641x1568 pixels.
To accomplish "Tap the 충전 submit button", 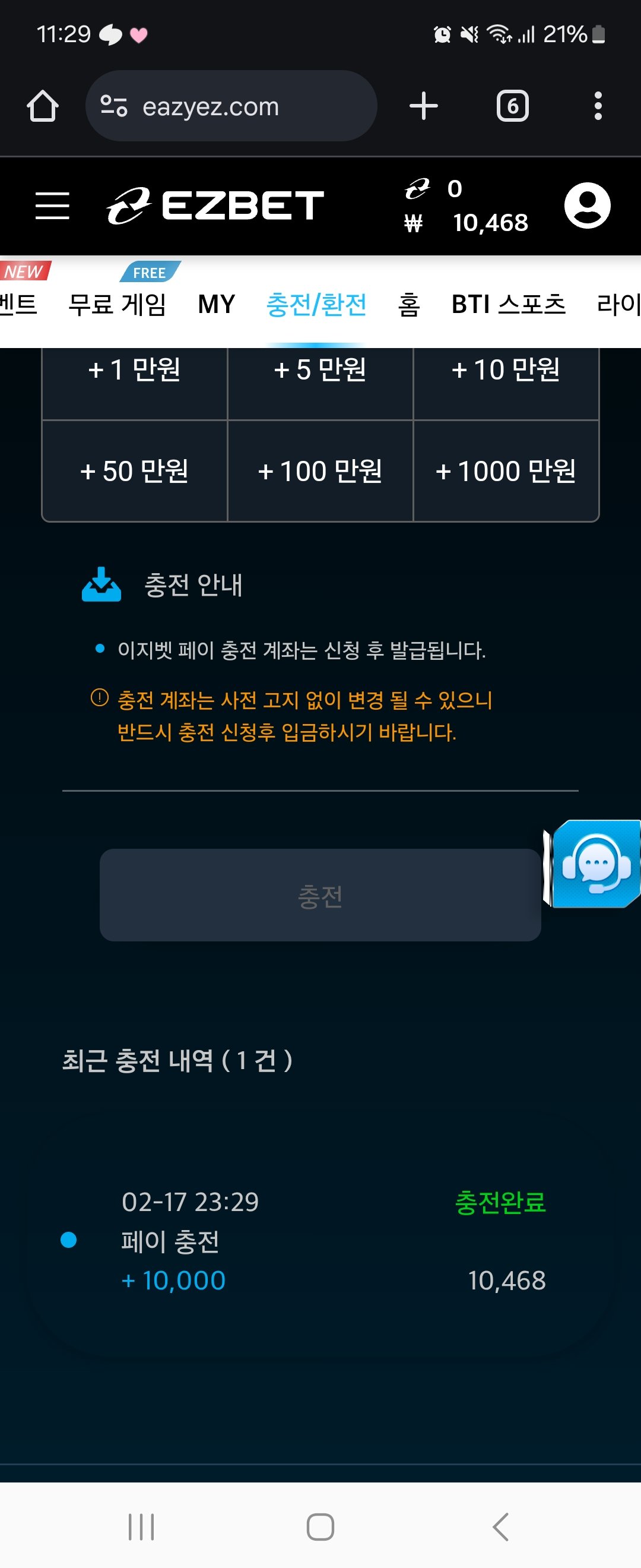I will 320,895.
